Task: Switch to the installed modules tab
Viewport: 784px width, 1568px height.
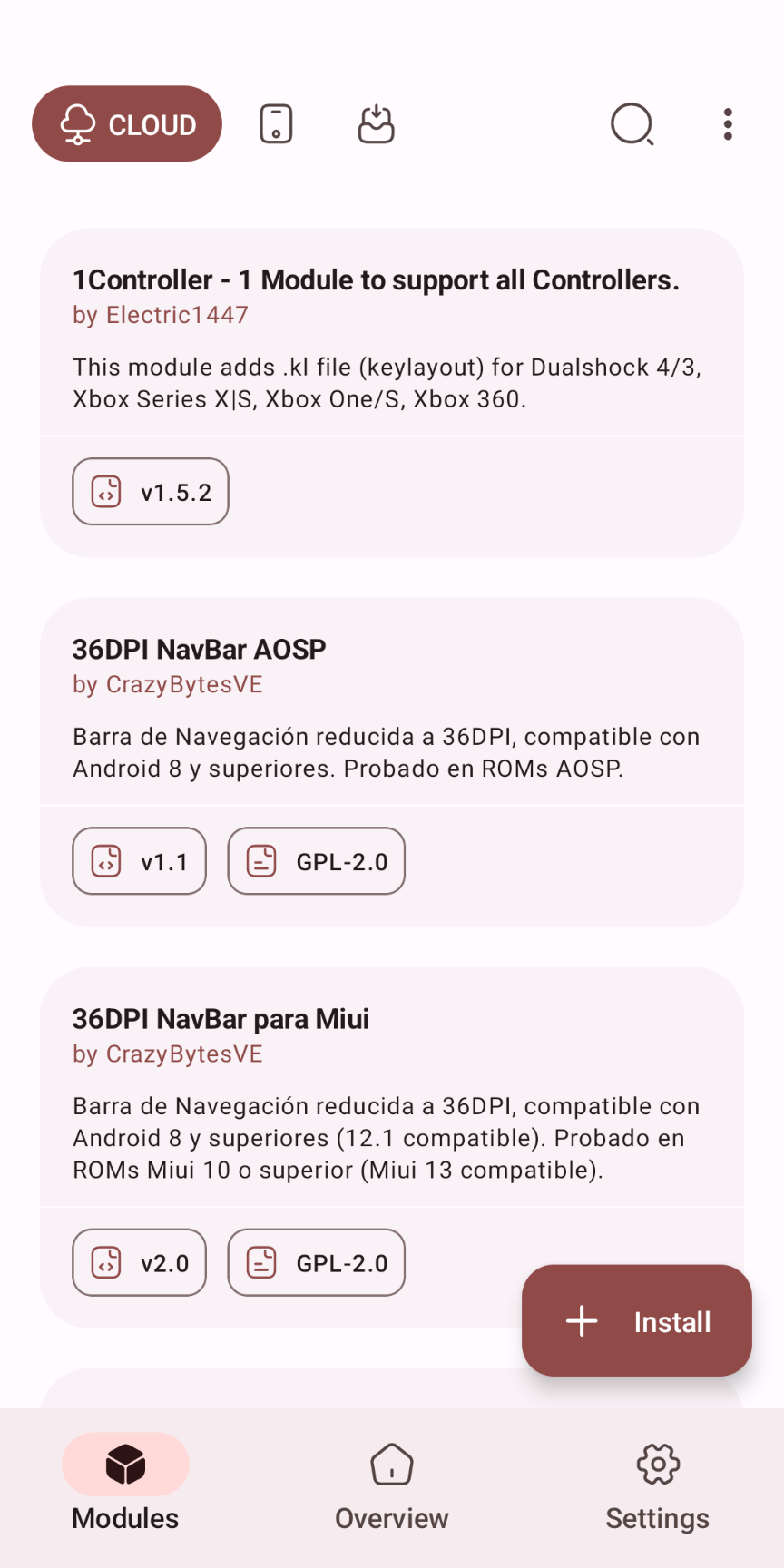Action: click(276, 124)
